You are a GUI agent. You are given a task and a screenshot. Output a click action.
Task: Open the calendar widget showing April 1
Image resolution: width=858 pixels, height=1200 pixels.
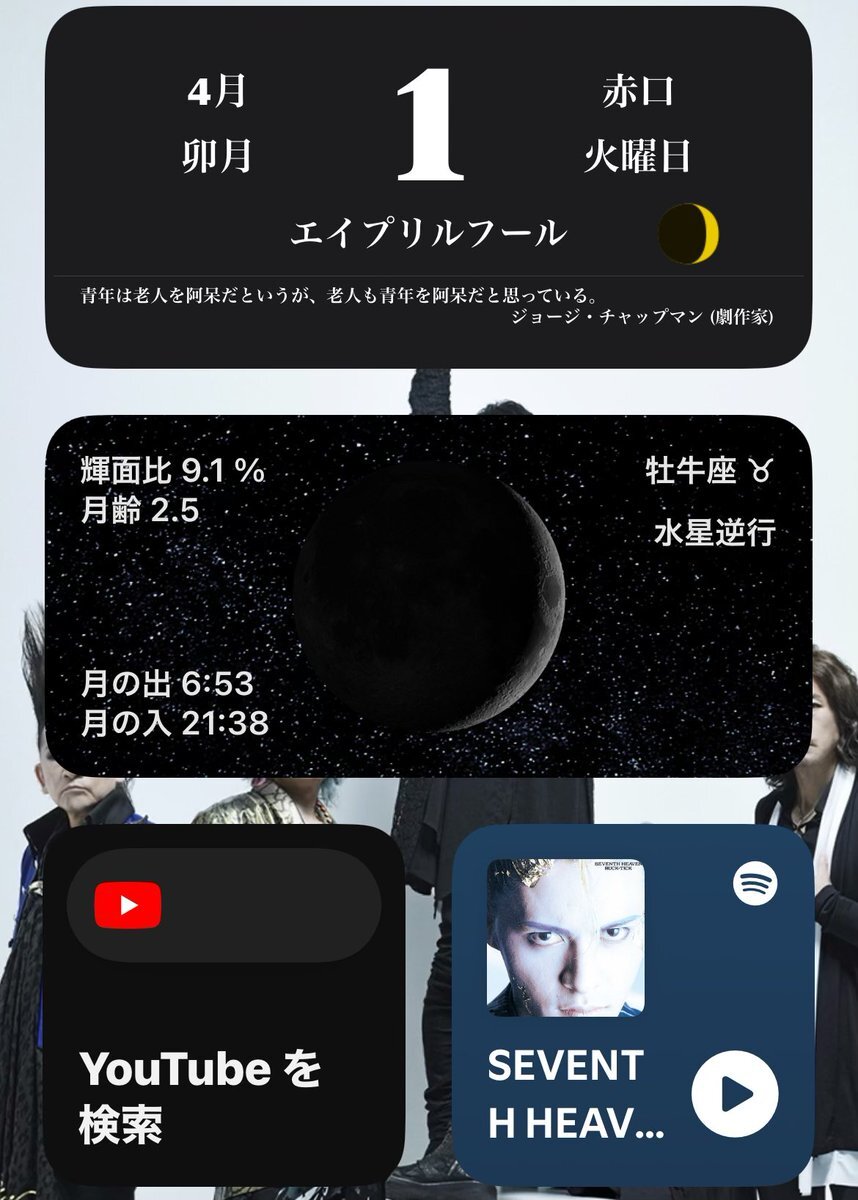pyautogui.click(x=428, y=188)
